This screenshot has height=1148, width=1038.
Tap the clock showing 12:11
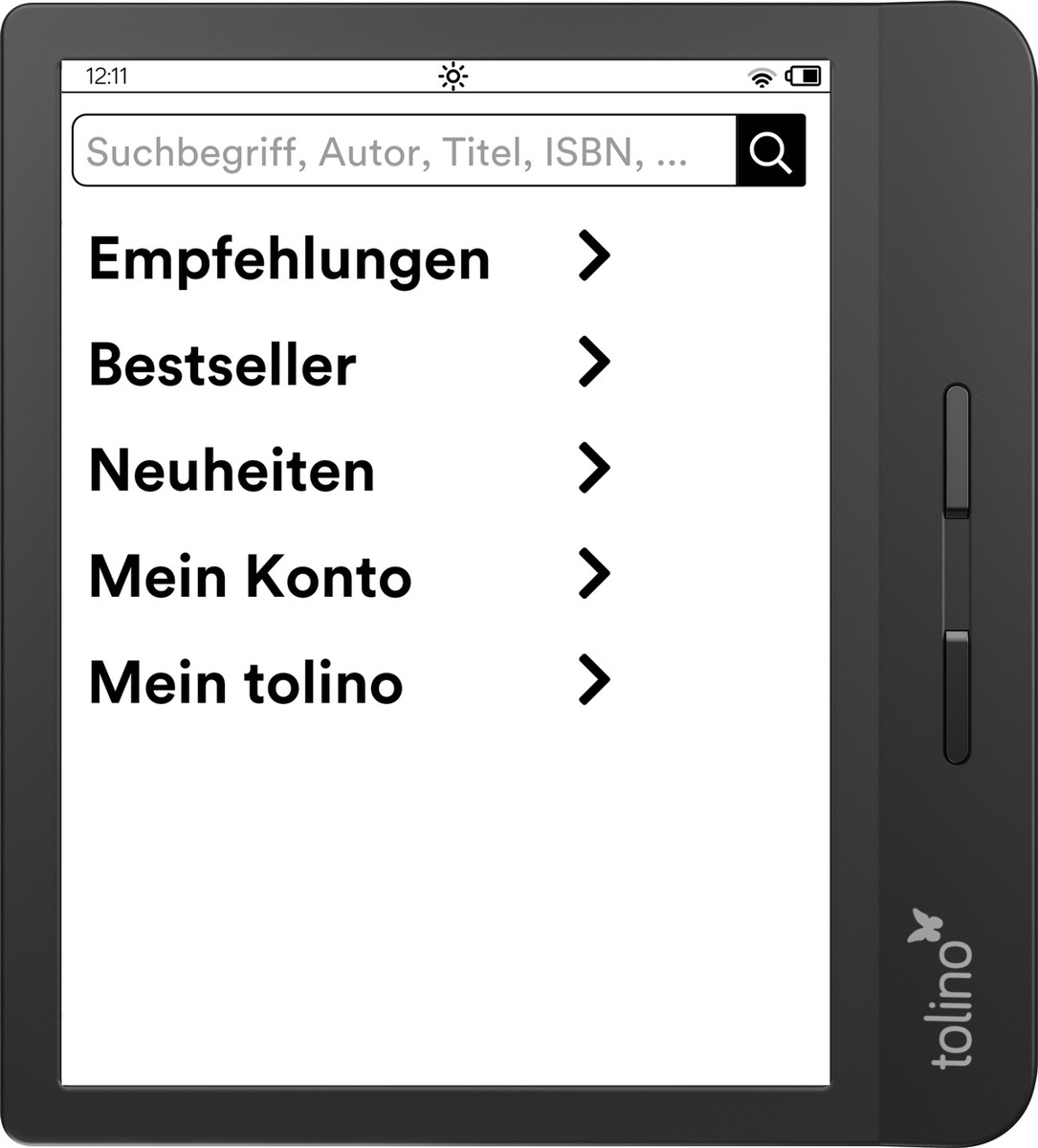[x=105, y=77]
